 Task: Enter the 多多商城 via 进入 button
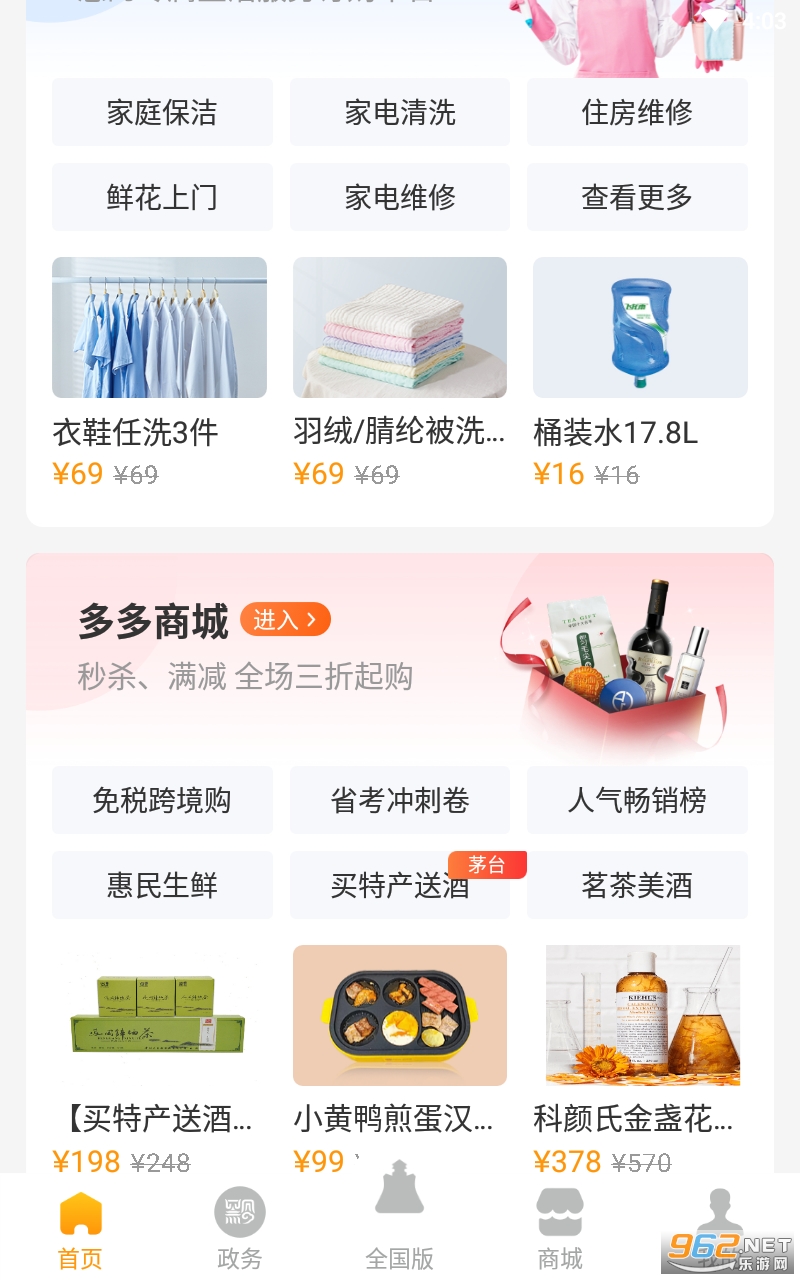click(x=285, y=620)
